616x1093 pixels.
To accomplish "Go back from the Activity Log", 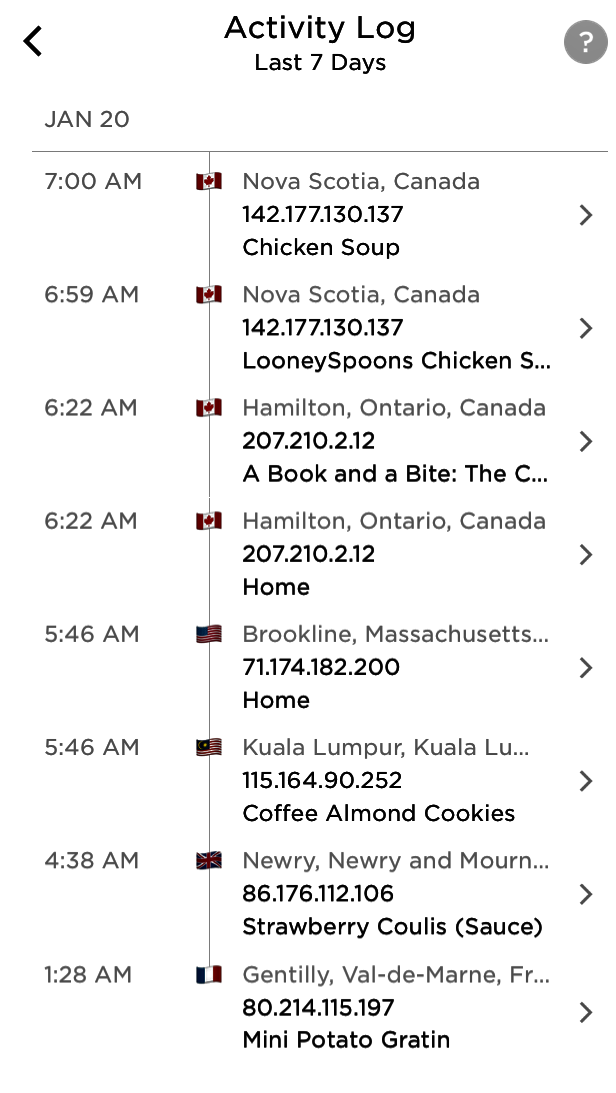I will point(33,42).
